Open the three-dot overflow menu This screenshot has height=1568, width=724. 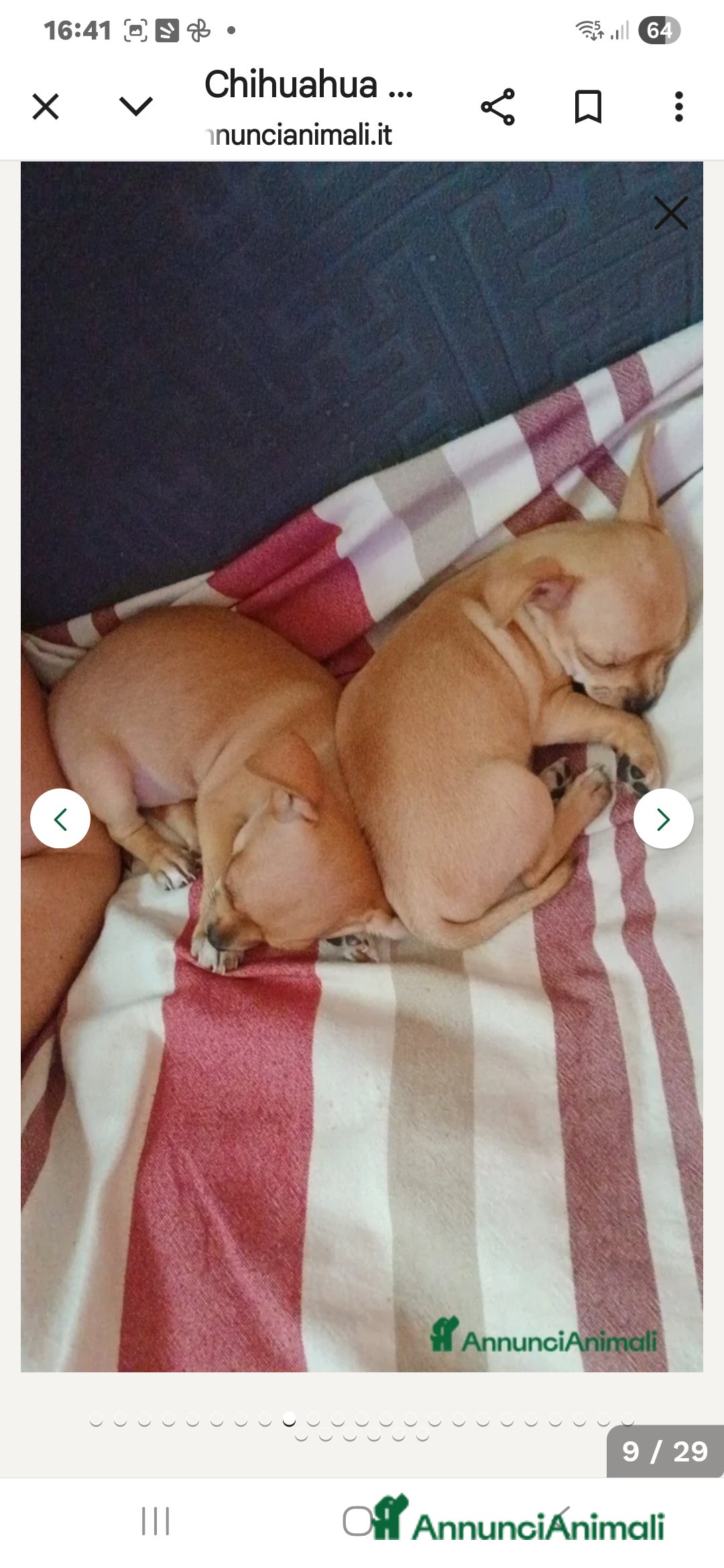(679, 106)
